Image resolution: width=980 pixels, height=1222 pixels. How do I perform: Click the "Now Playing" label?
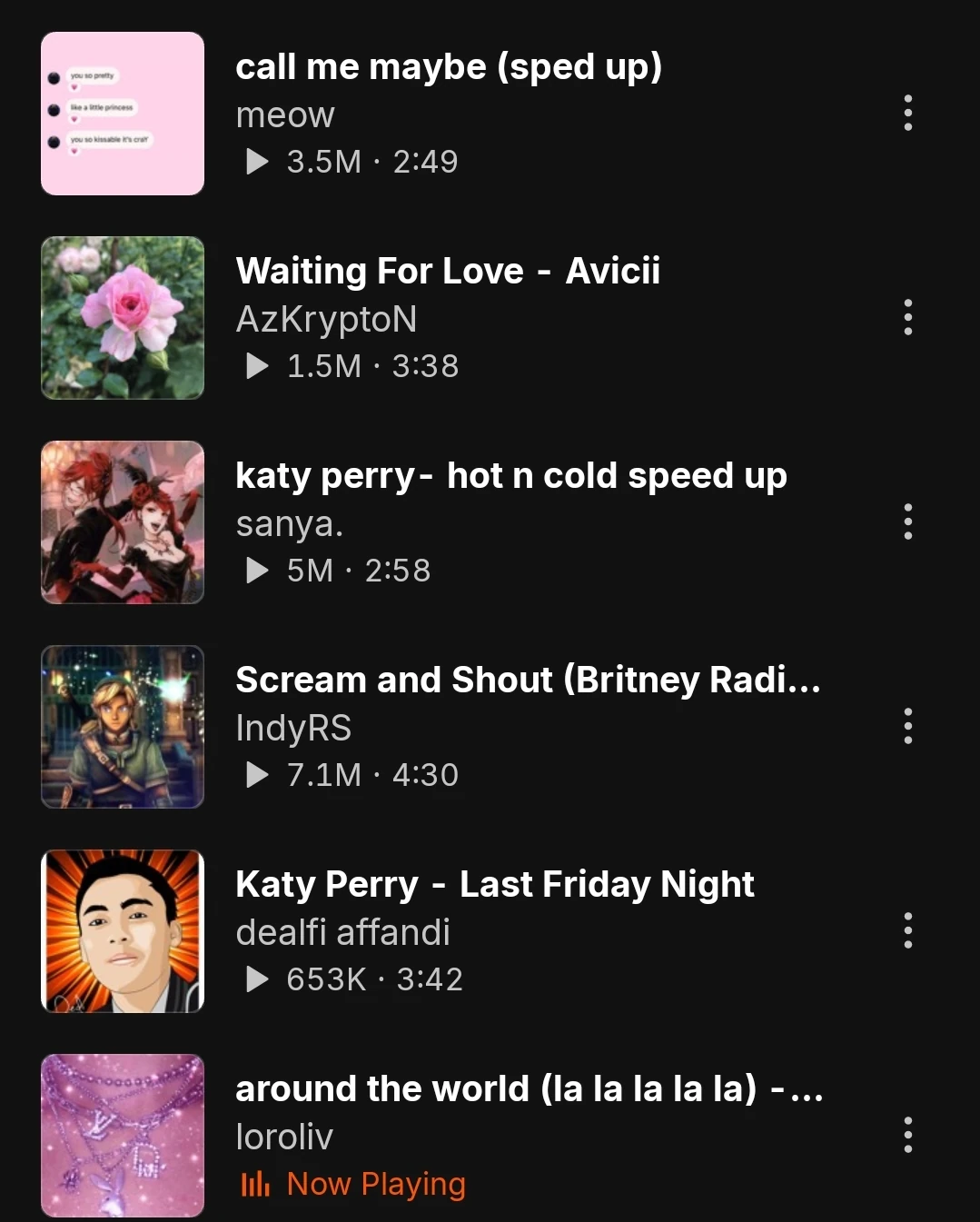pos(375,1185)
